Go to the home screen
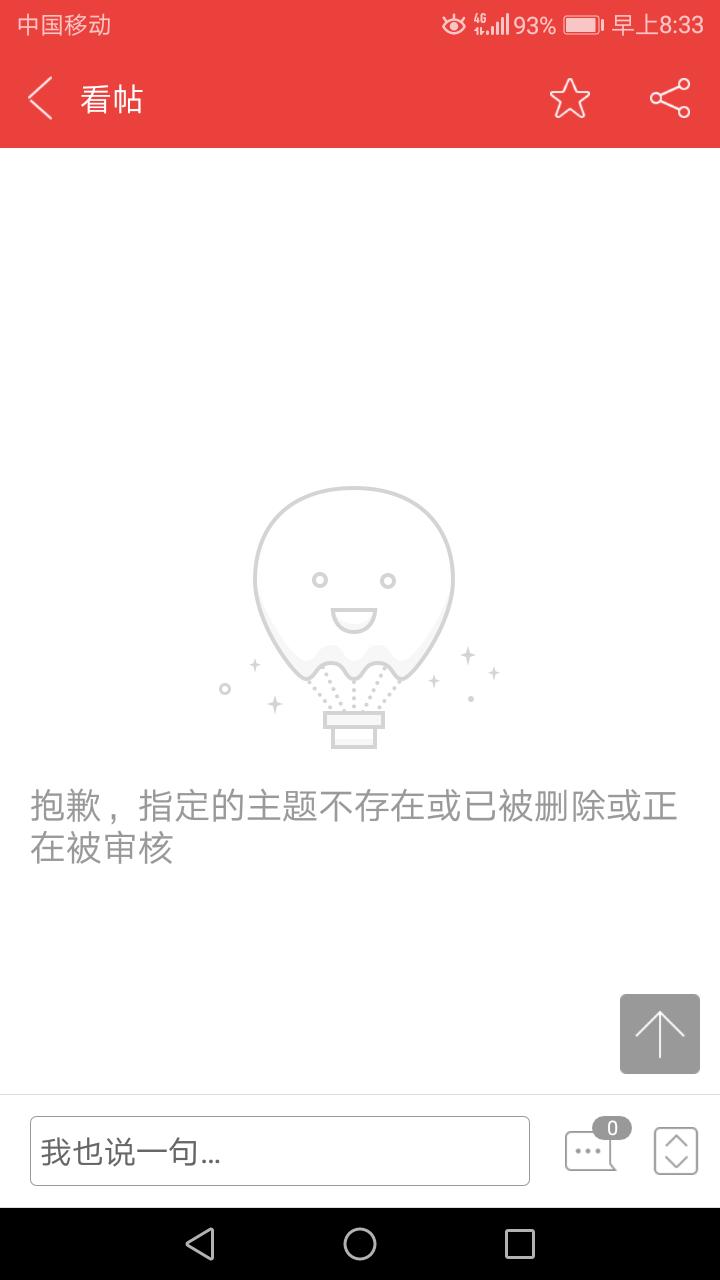 coord(360,1244)
